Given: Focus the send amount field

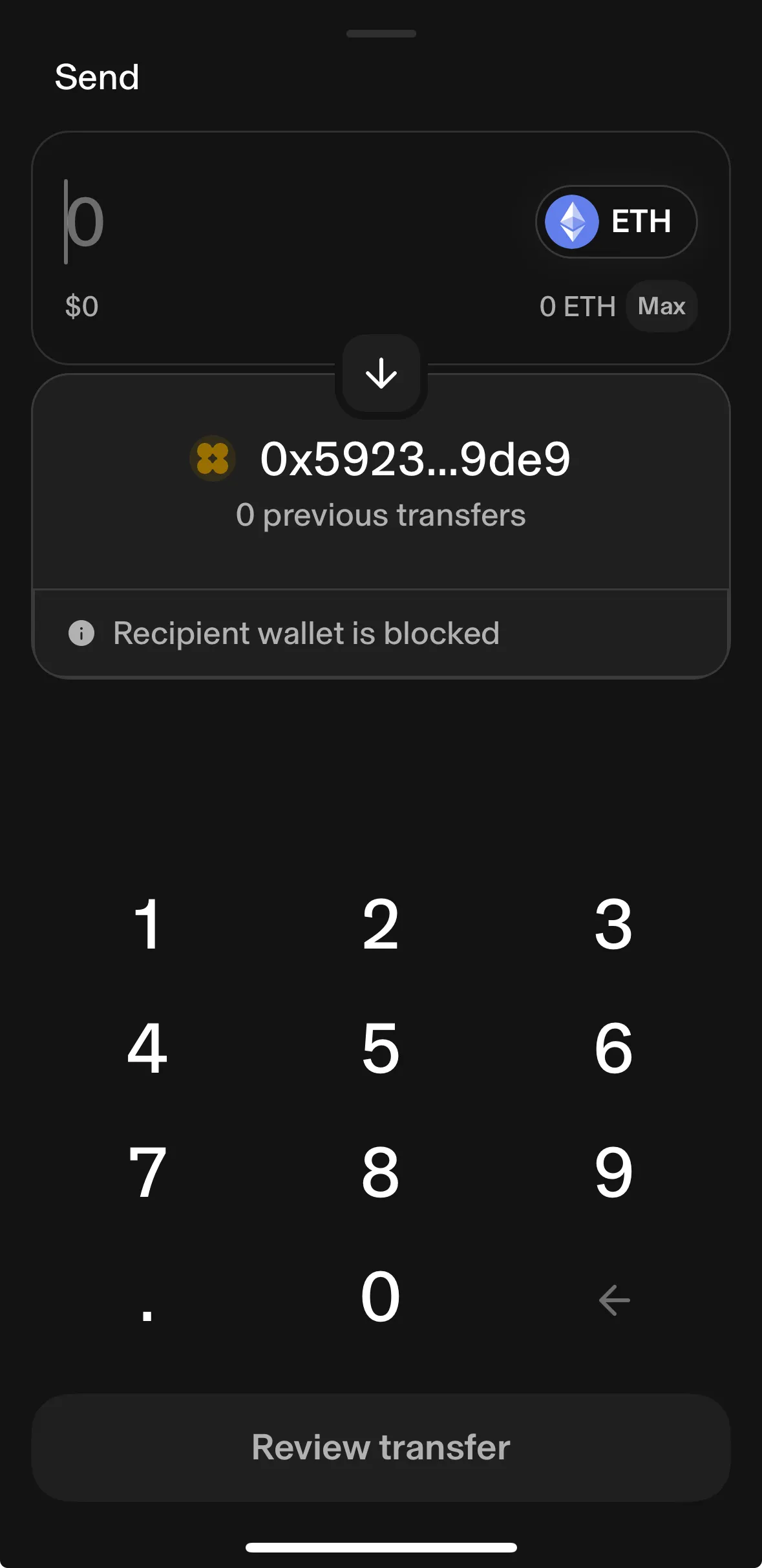Looking at the screenshot, I should click(x=259, y=222).
